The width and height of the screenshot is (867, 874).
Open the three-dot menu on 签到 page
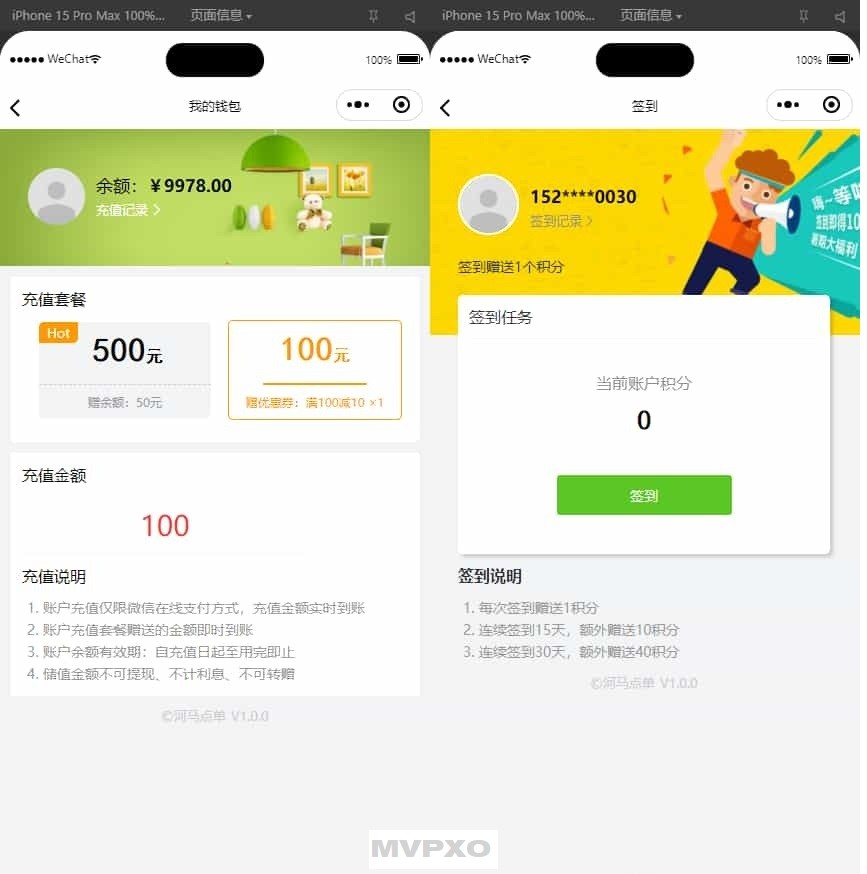(788, 105)
